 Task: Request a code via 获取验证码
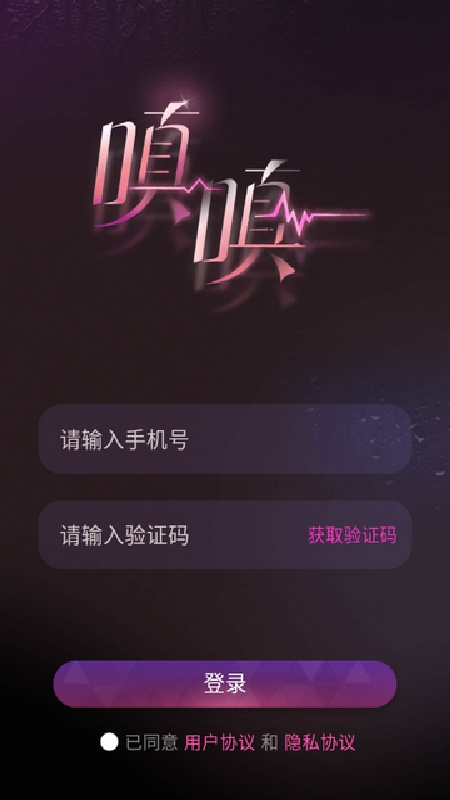pos(352,535)
